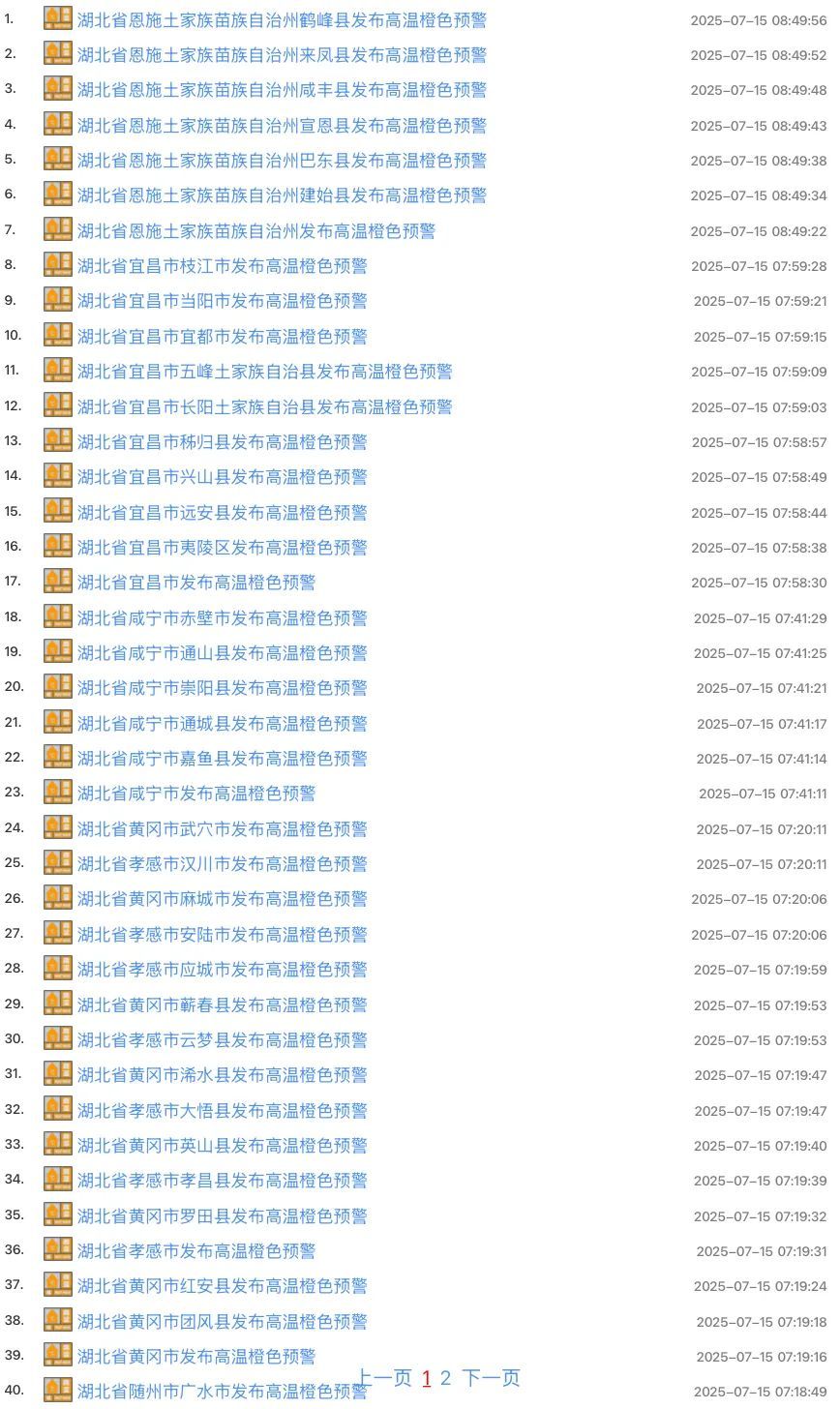The image size is (840, 1409).
Task: Open the 巴东县 high temperature orange warning
Action: [x=282, y=161]
